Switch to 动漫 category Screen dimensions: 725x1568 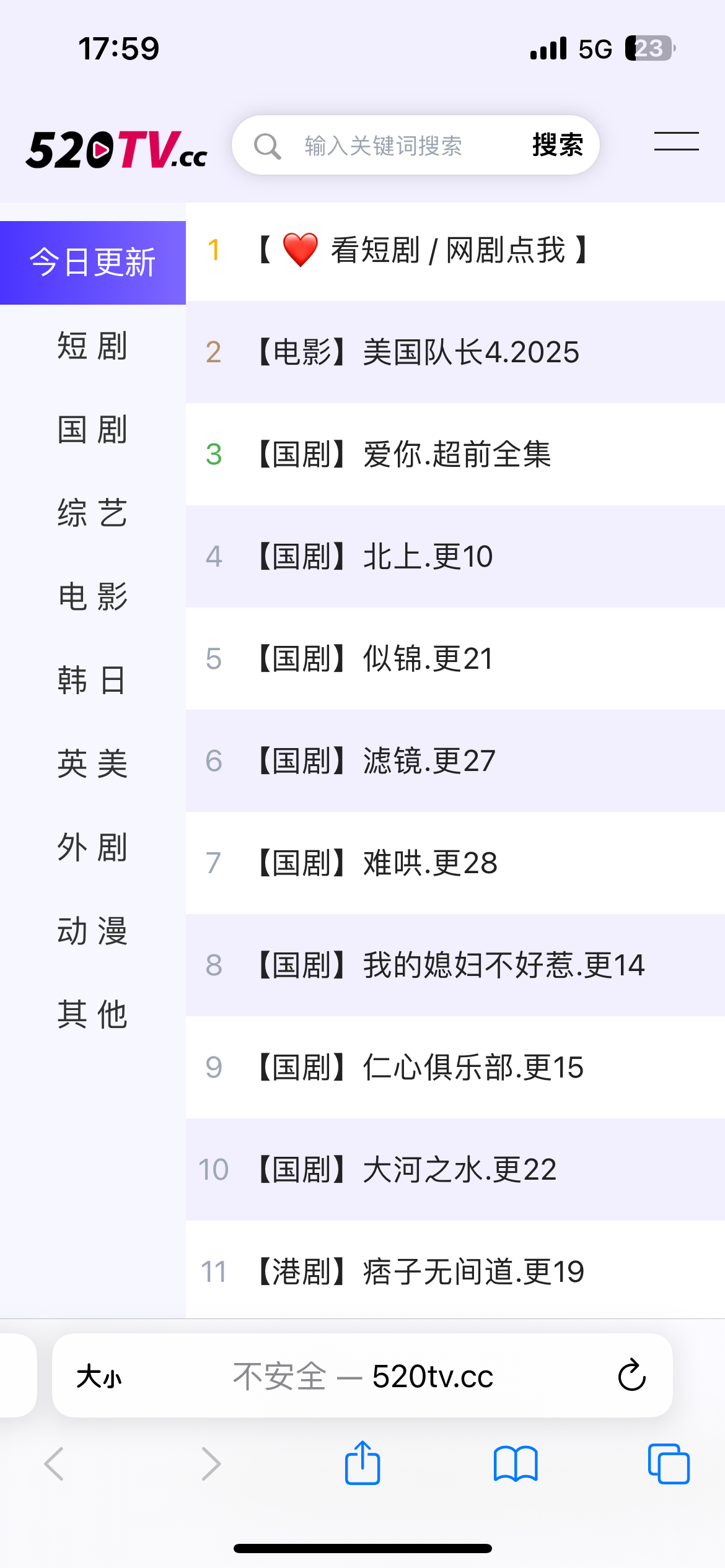click(x=92, y=931)
